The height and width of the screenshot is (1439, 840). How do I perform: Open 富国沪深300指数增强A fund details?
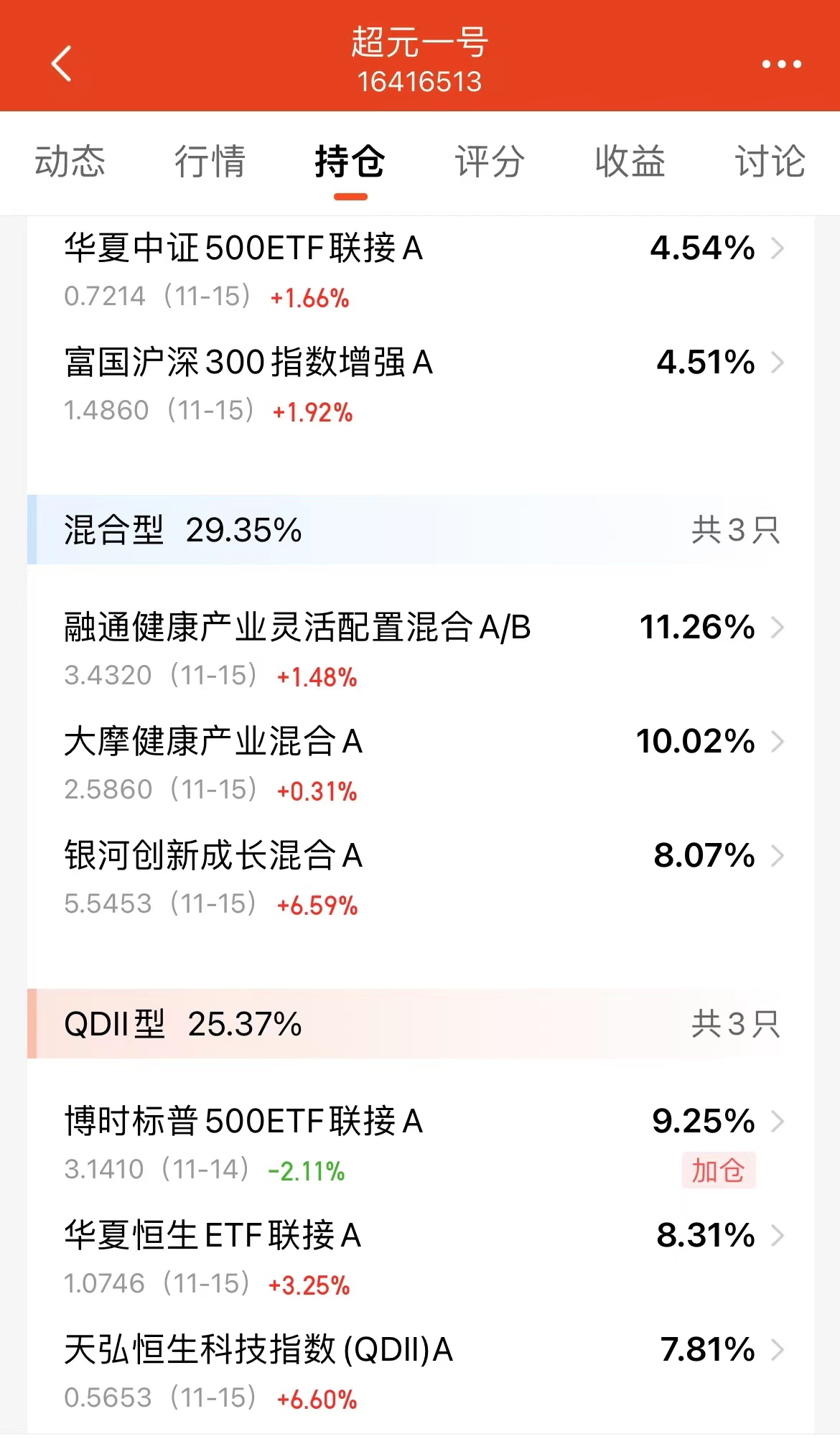[x=420, y=385]
